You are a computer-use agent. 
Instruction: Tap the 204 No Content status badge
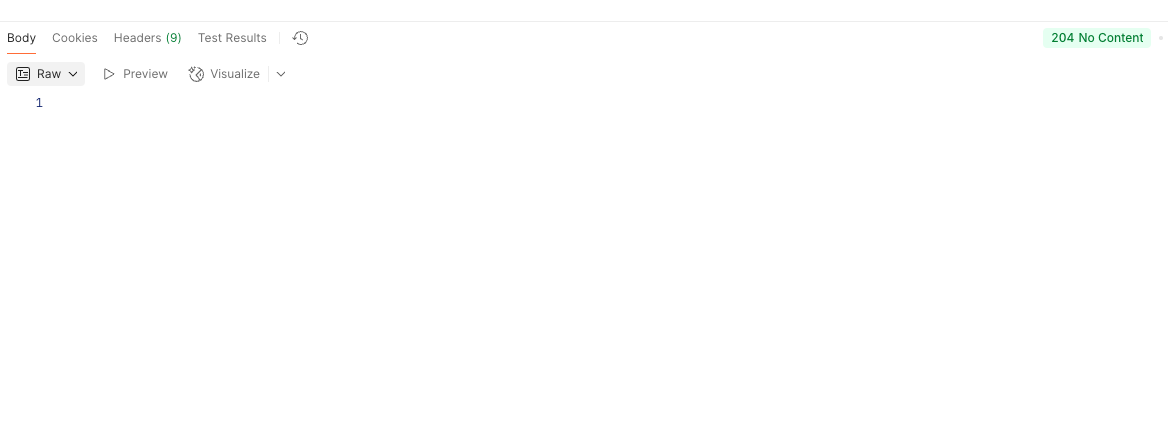tap(1096, 38)
